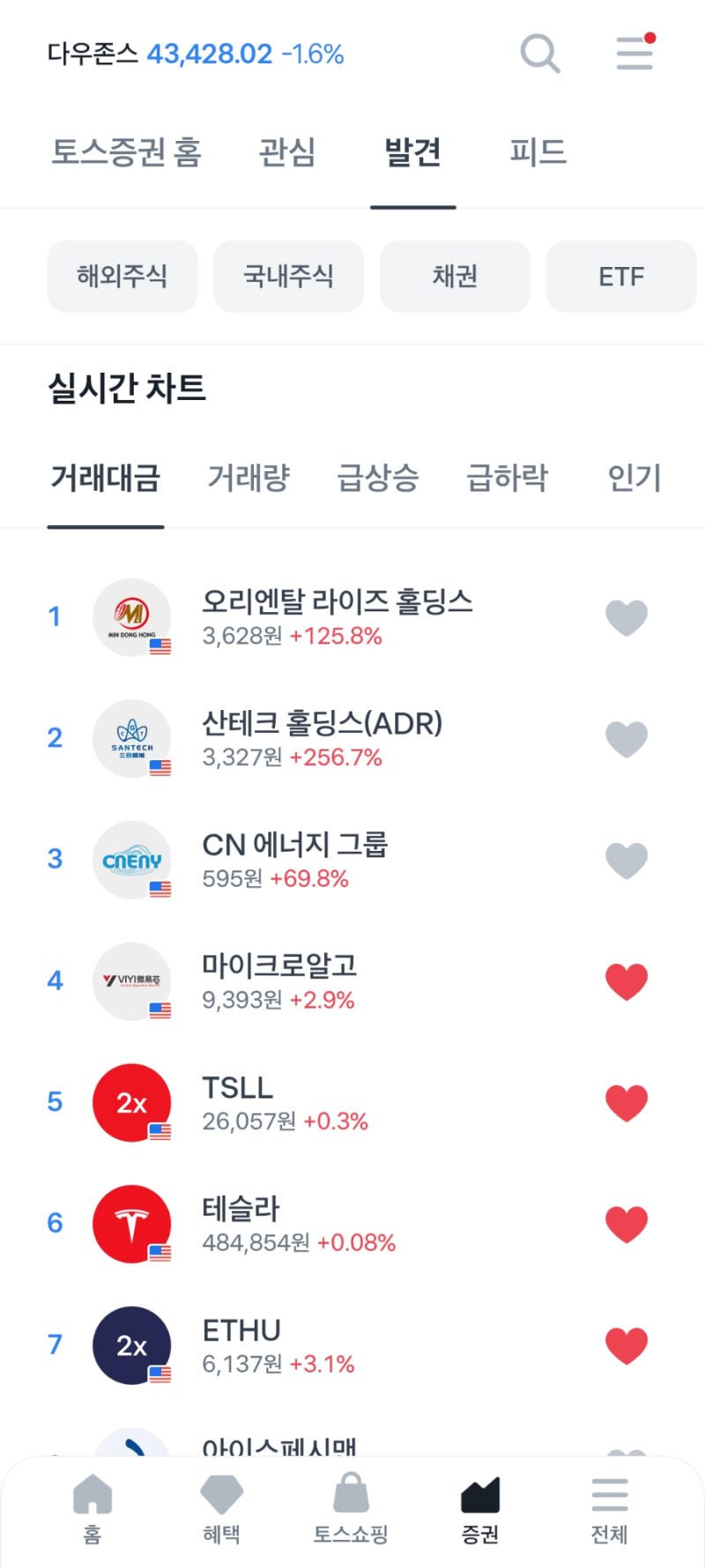Open the ETF category filter
The height and width of the screenshot is (1568, 705).
click(x=621, y=276)
